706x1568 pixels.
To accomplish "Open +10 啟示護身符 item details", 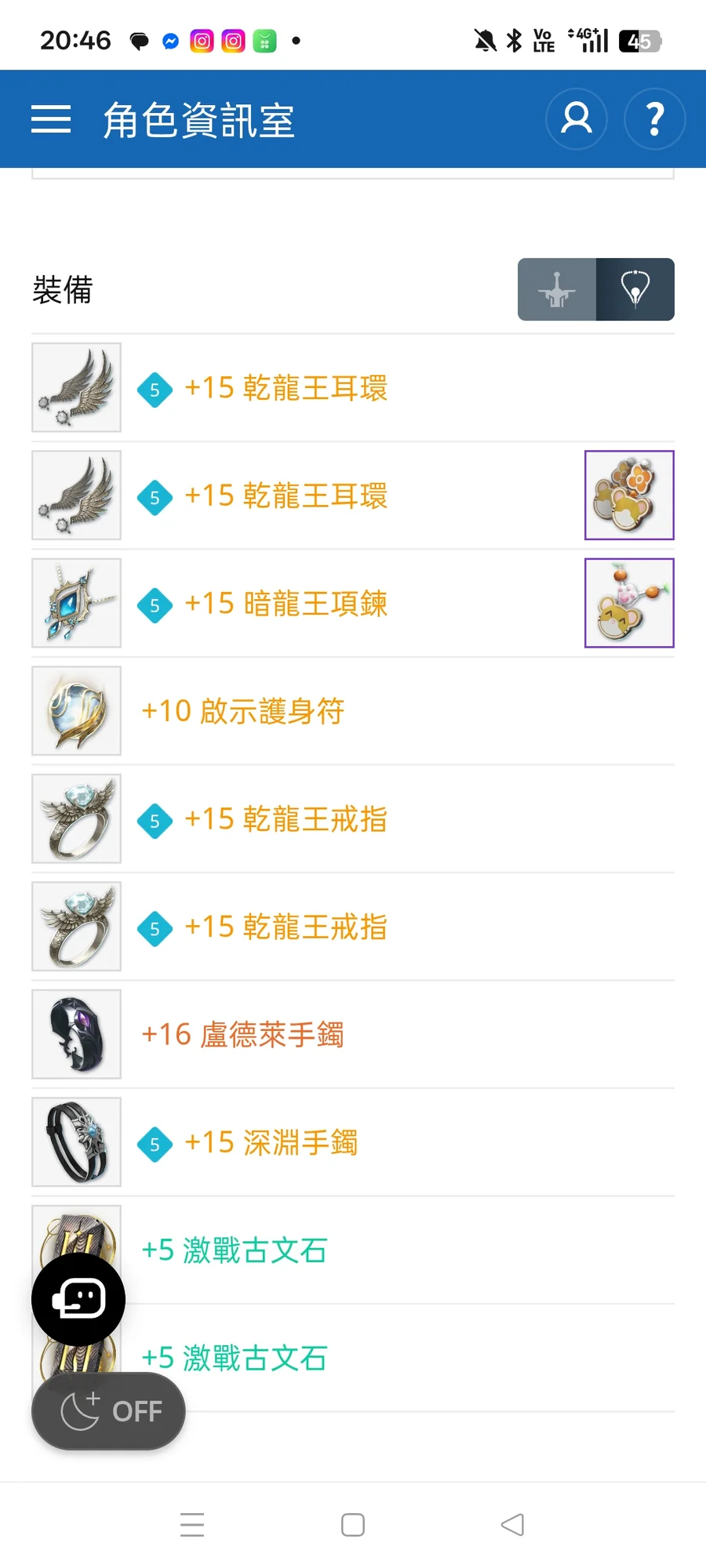I will coord(242,711).
